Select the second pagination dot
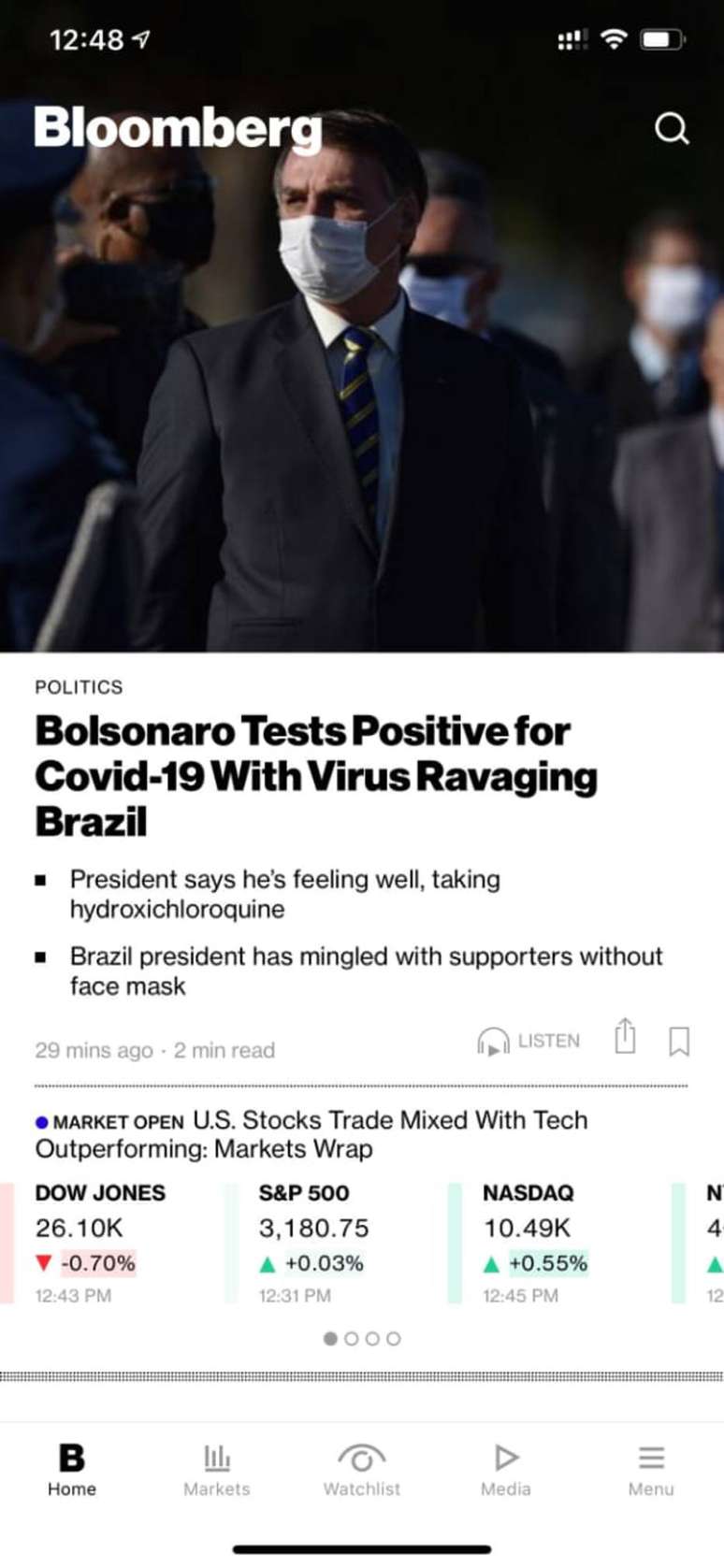Viewport: 724px width, 1568px height. [353, 1339]
